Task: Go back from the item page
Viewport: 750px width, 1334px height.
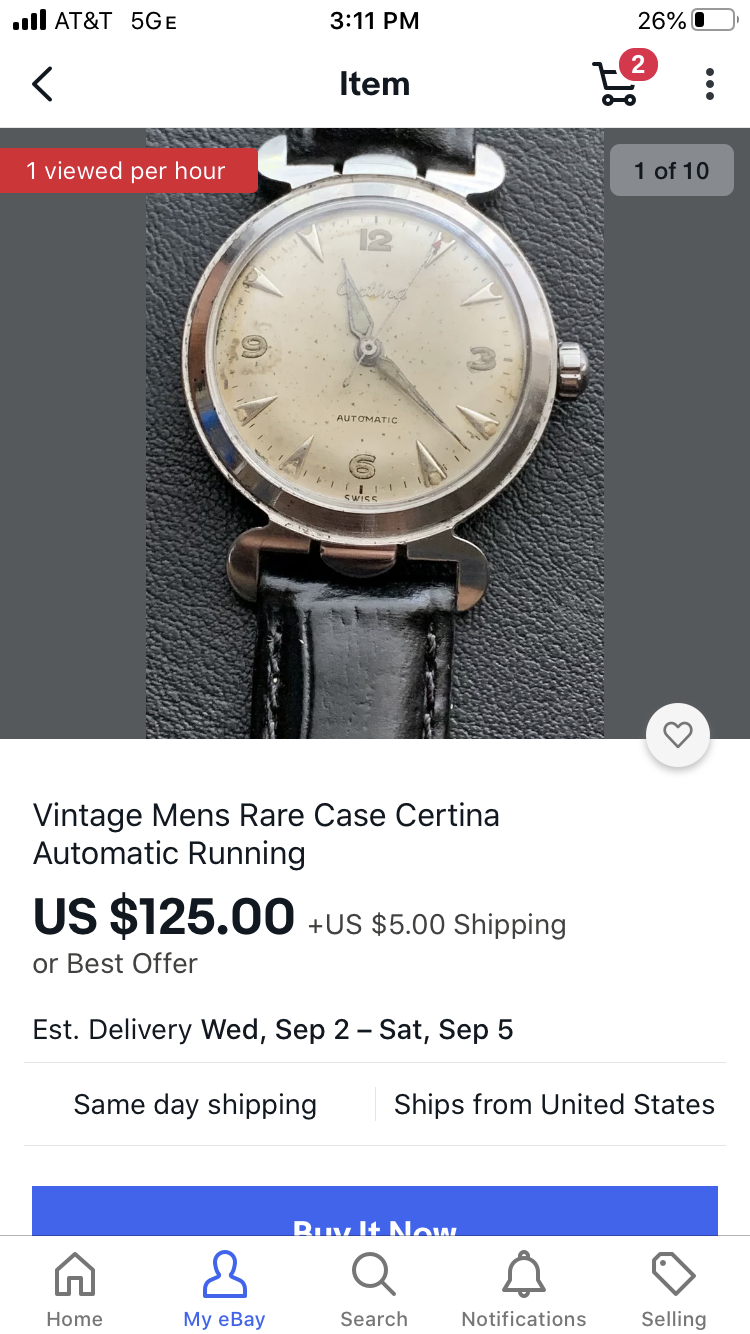Action: click(42, 84)
